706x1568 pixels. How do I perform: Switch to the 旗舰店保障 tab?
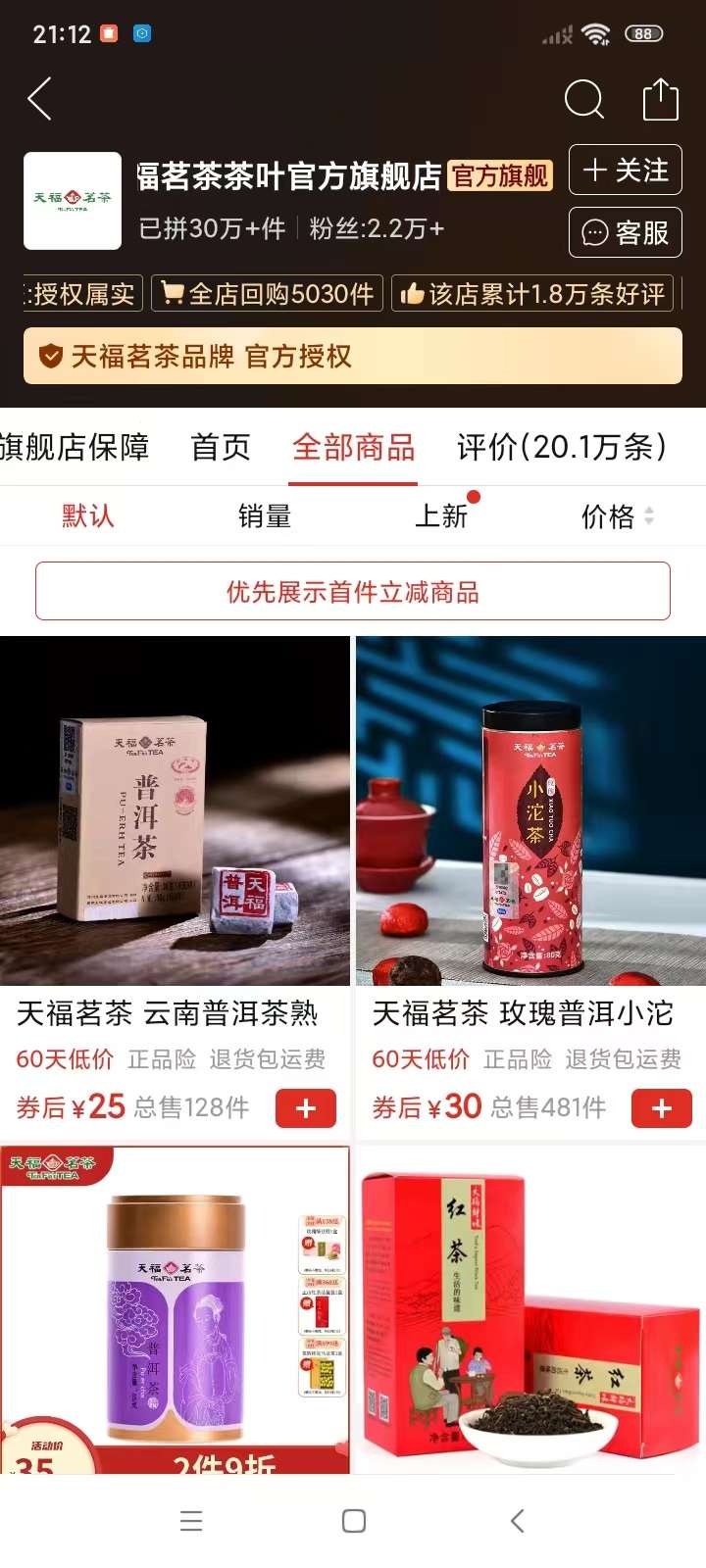75,448
